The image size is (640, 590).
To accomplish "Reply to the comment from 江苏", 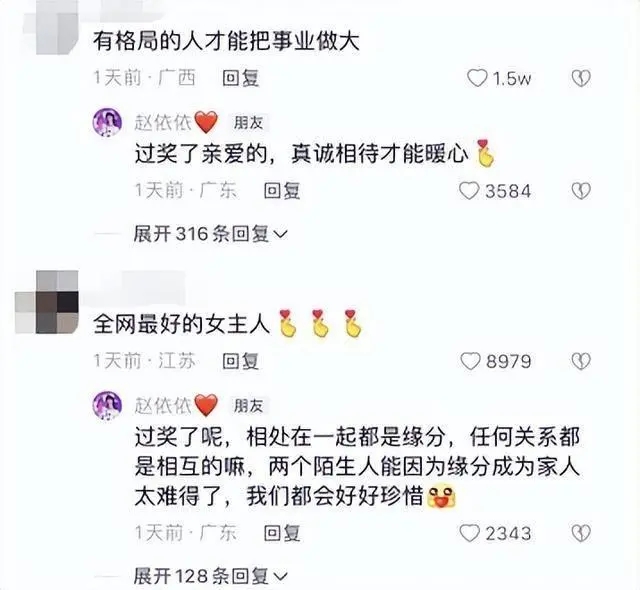I will pos(240,361).
